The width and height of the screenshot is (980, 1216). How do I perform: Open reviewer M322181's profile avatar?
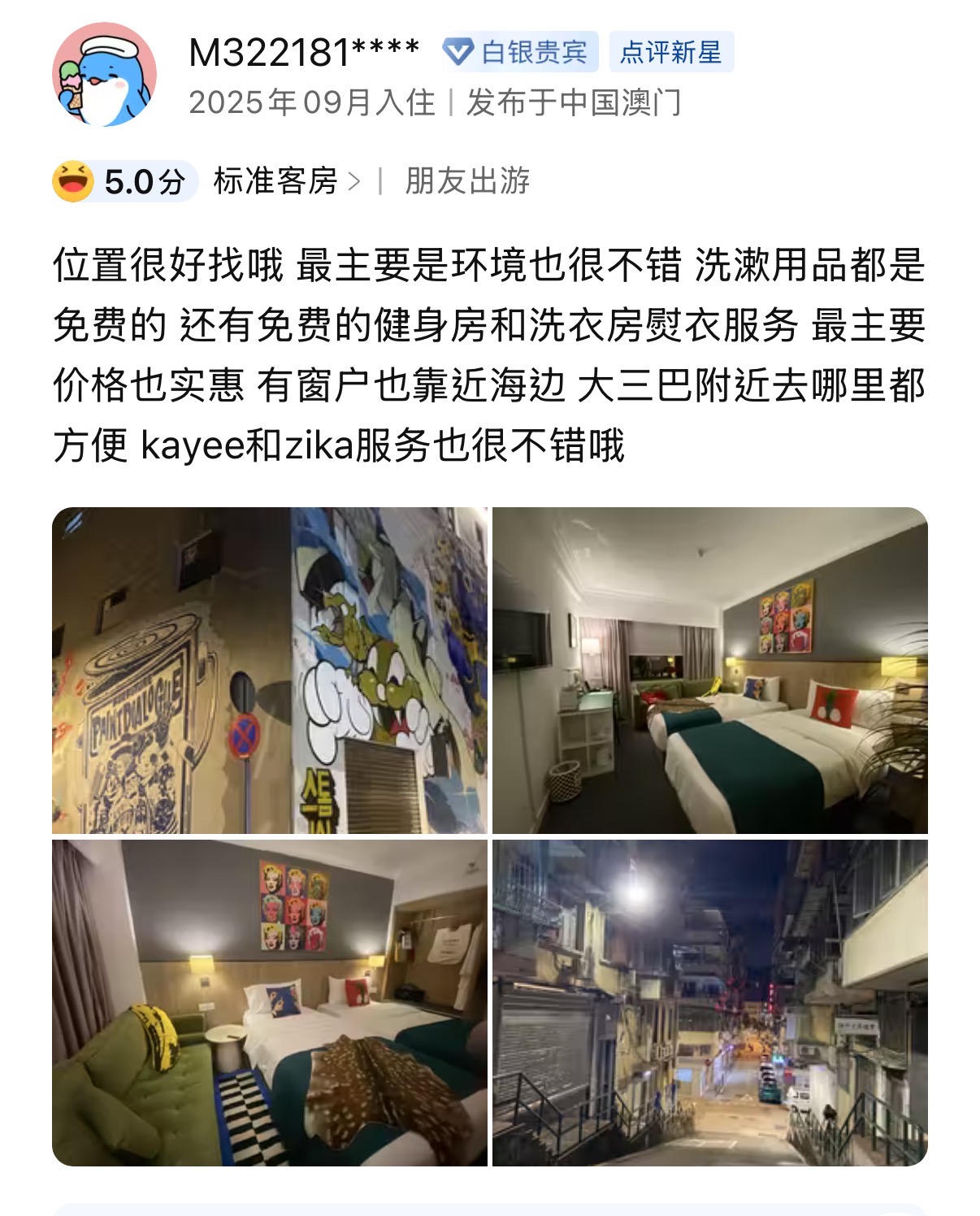pyautogui.click(x=104, y=75)
